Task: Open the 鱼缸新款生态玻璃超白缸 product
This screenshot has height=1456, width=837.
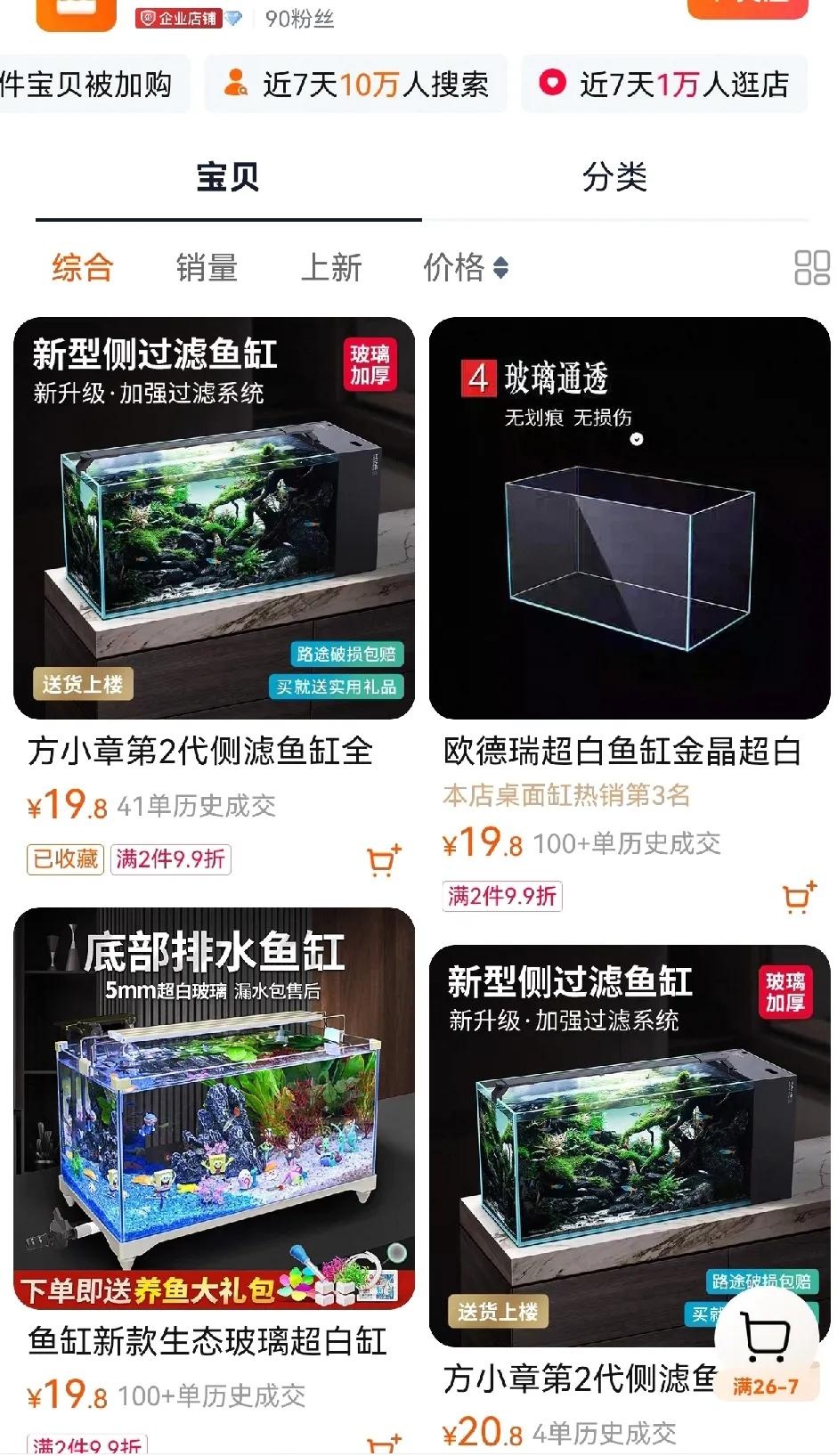Action: coord(214,1109)
